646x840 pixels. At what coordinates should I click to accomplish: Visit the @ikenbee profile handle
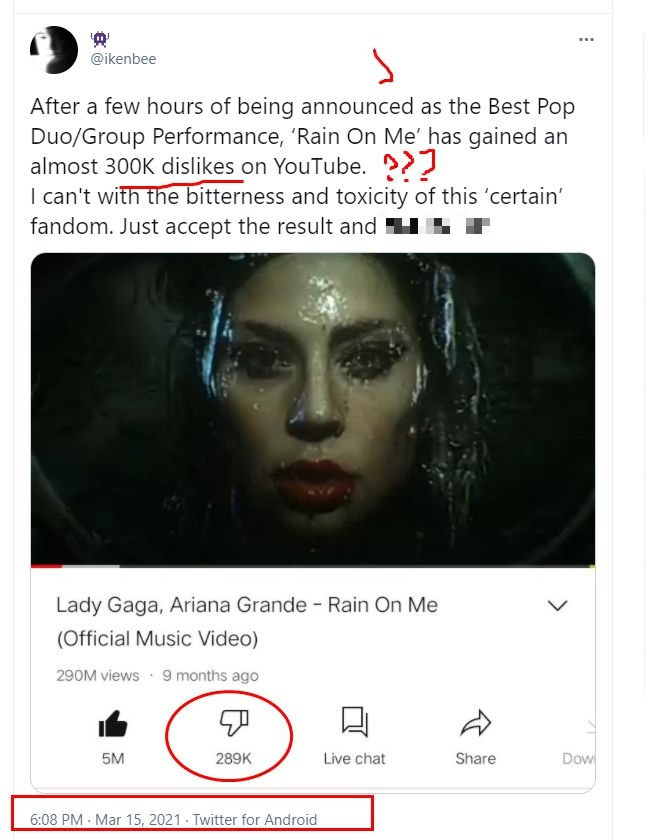point(123,59)
